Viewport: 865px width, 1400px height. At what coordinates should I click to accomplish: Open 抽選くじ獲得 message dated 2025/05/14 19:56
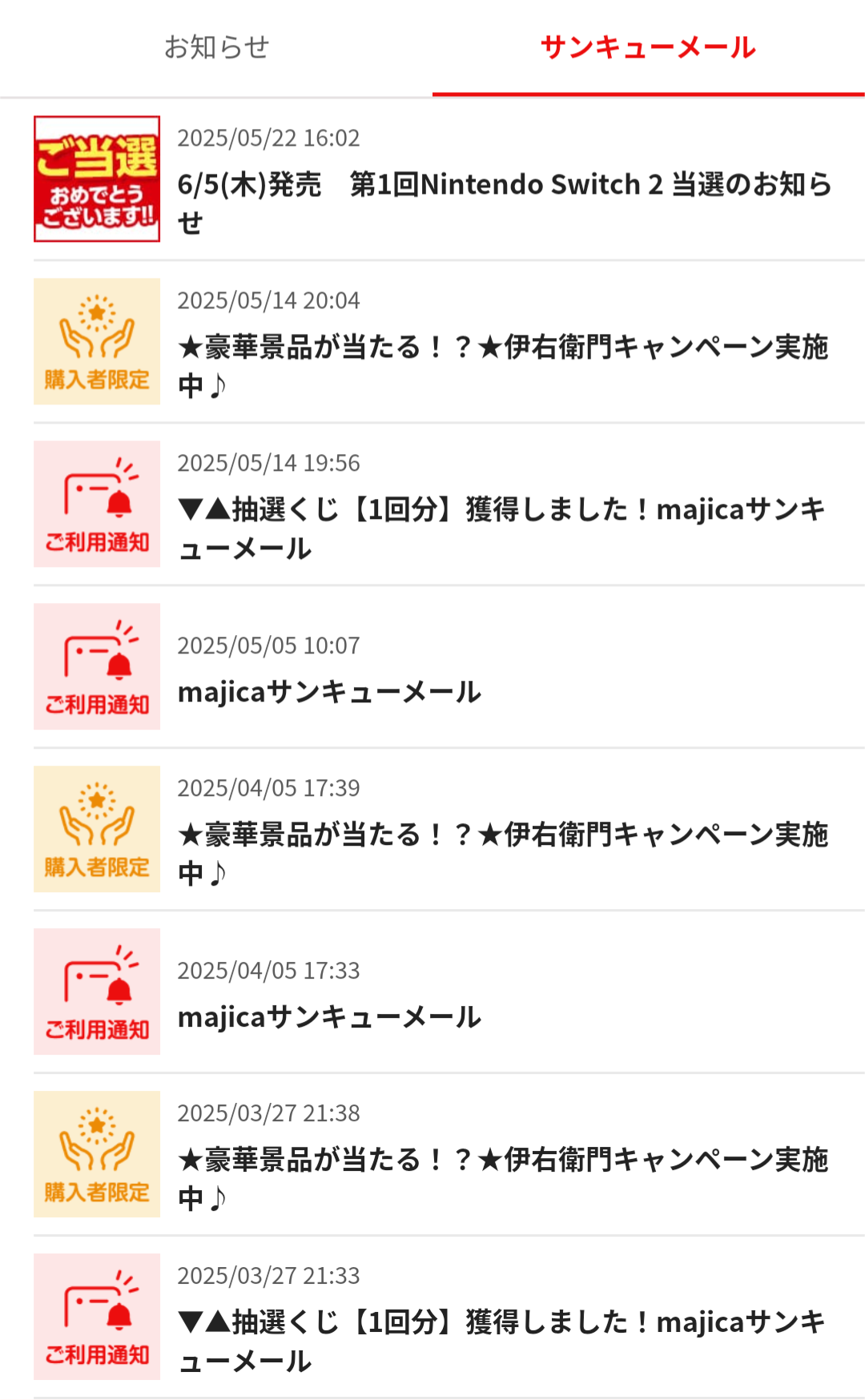[449, 504]
